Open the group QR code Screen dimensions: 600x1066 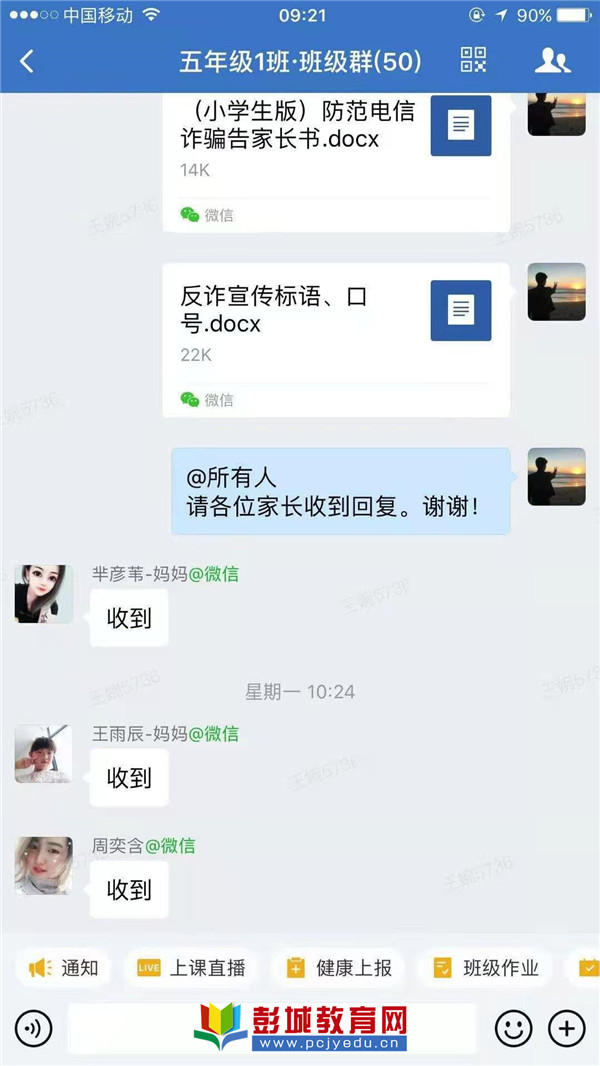pyautogui.click(x=473, y=60)
